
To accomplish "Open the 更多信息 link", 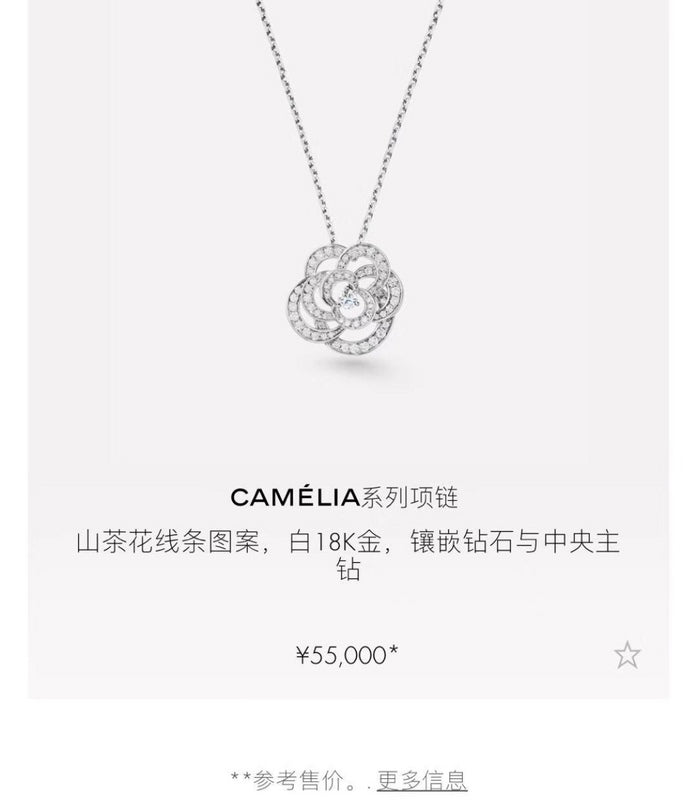I will 421,779.
